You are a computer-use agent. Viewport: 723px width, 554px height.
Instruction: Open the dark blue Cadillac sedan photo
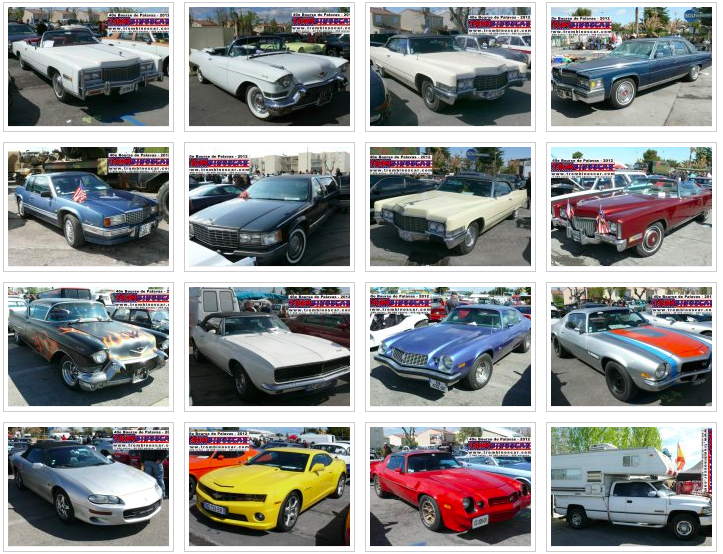631,67
